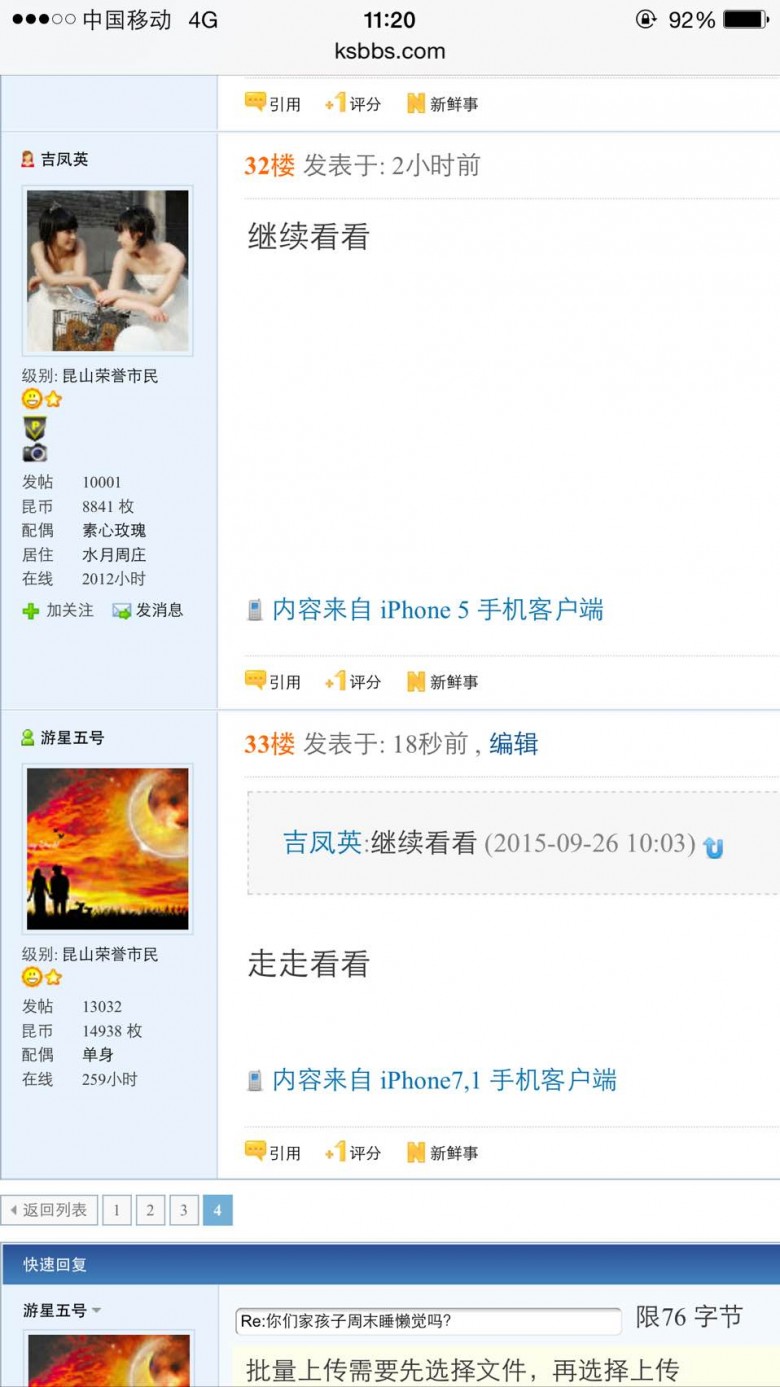Quote 吉凤英's post on floor 32
This screenshot has width=780, height=1387.
click(273, 682)
